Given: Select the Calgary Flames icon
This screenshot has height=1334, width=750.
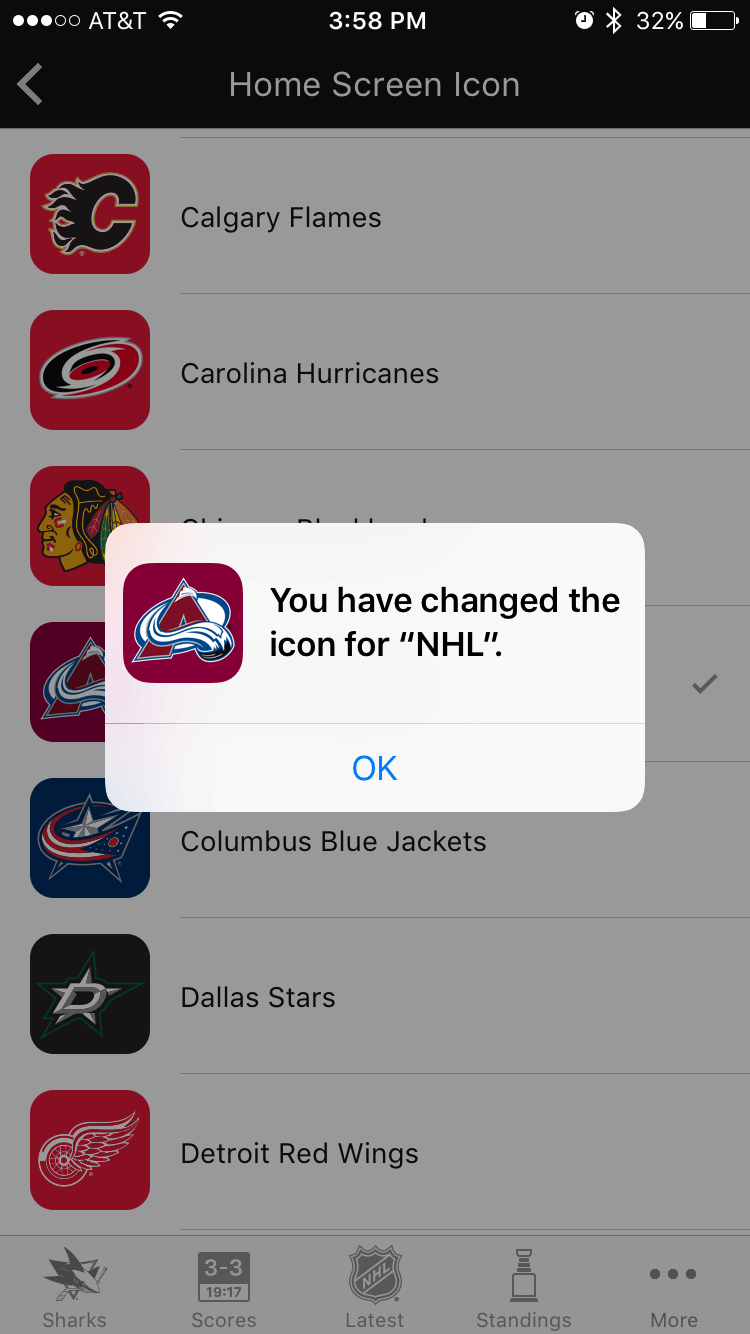Looking at the screenshot, I should tap(281, 217).
